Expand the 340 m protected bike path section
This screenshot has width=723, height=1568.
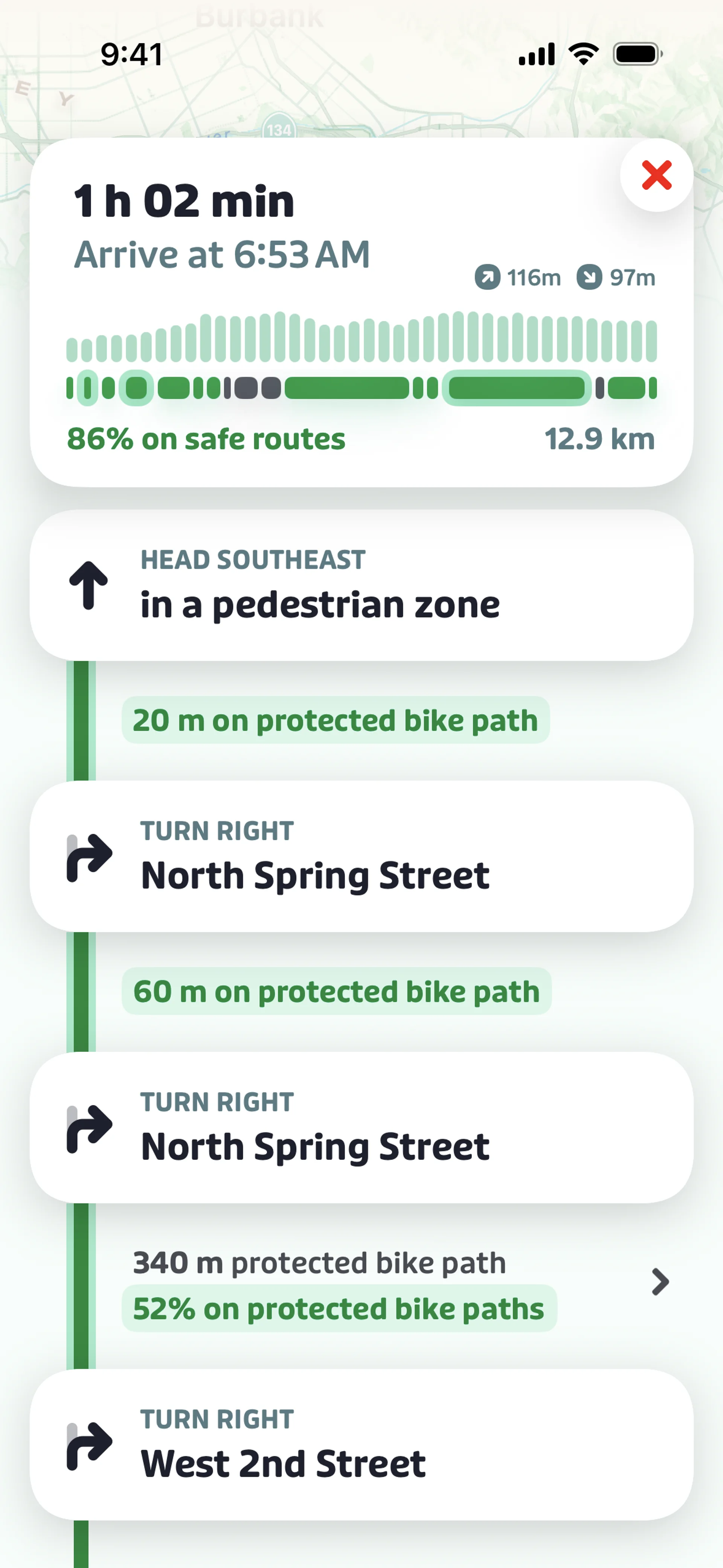(x=660, y=1282)
